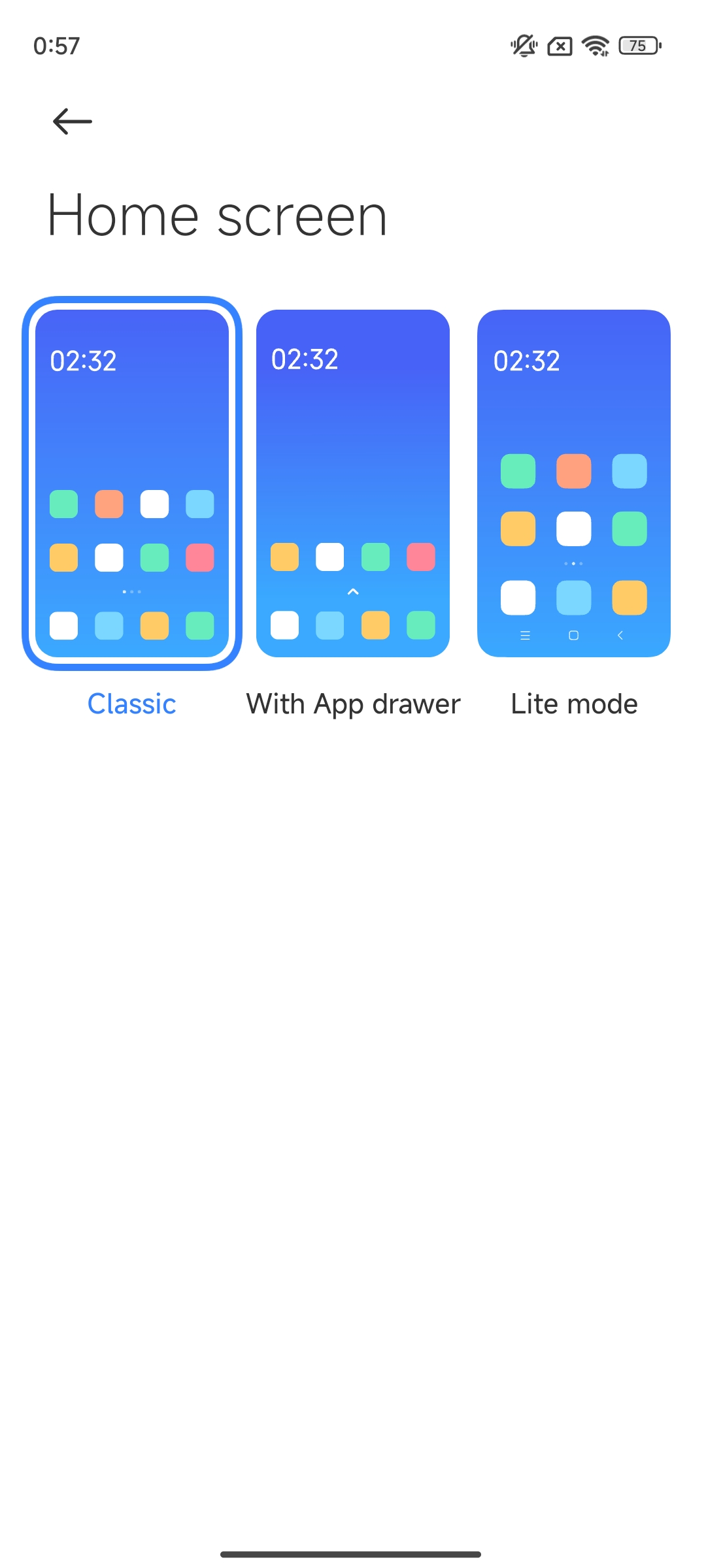Go back using the arrow icon
Image resolution: width=706 pixels, height=1568 pixels.
point(72,122)
